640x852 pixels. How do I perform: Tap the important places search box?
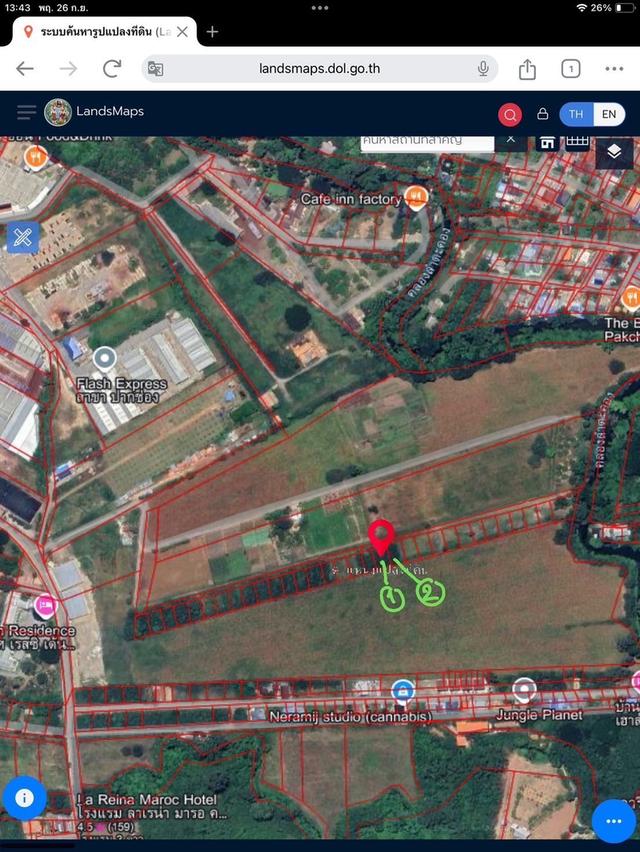425,142
